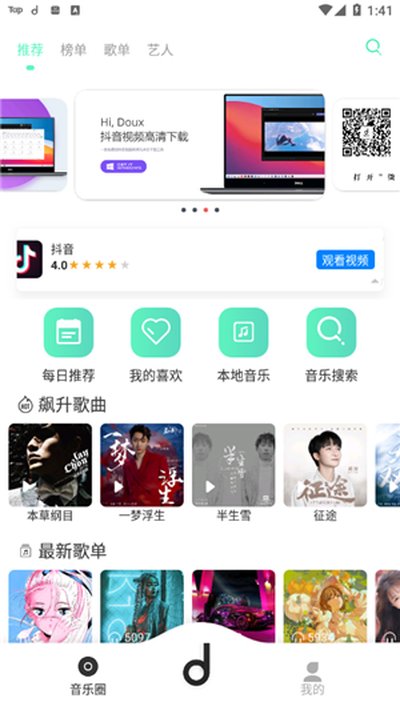Tap the 观看视频 button in 抖音 ad
The height and width of the screenshot is (710, 400).
(x=345, y=260)
